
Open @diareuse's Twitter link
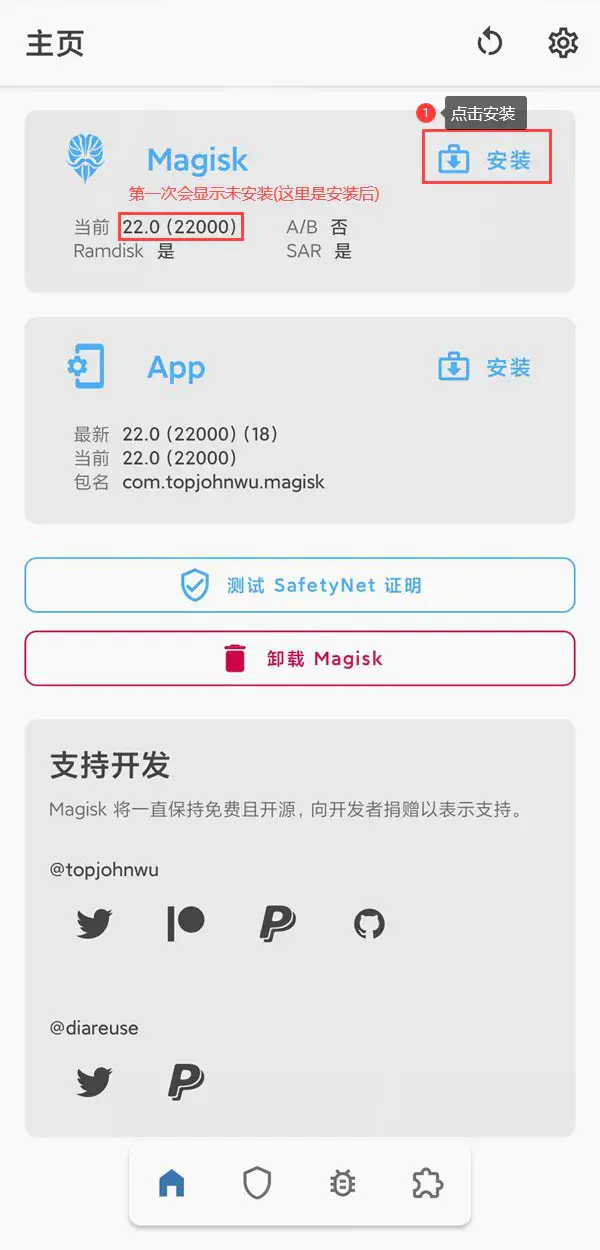coord(94,1081)
